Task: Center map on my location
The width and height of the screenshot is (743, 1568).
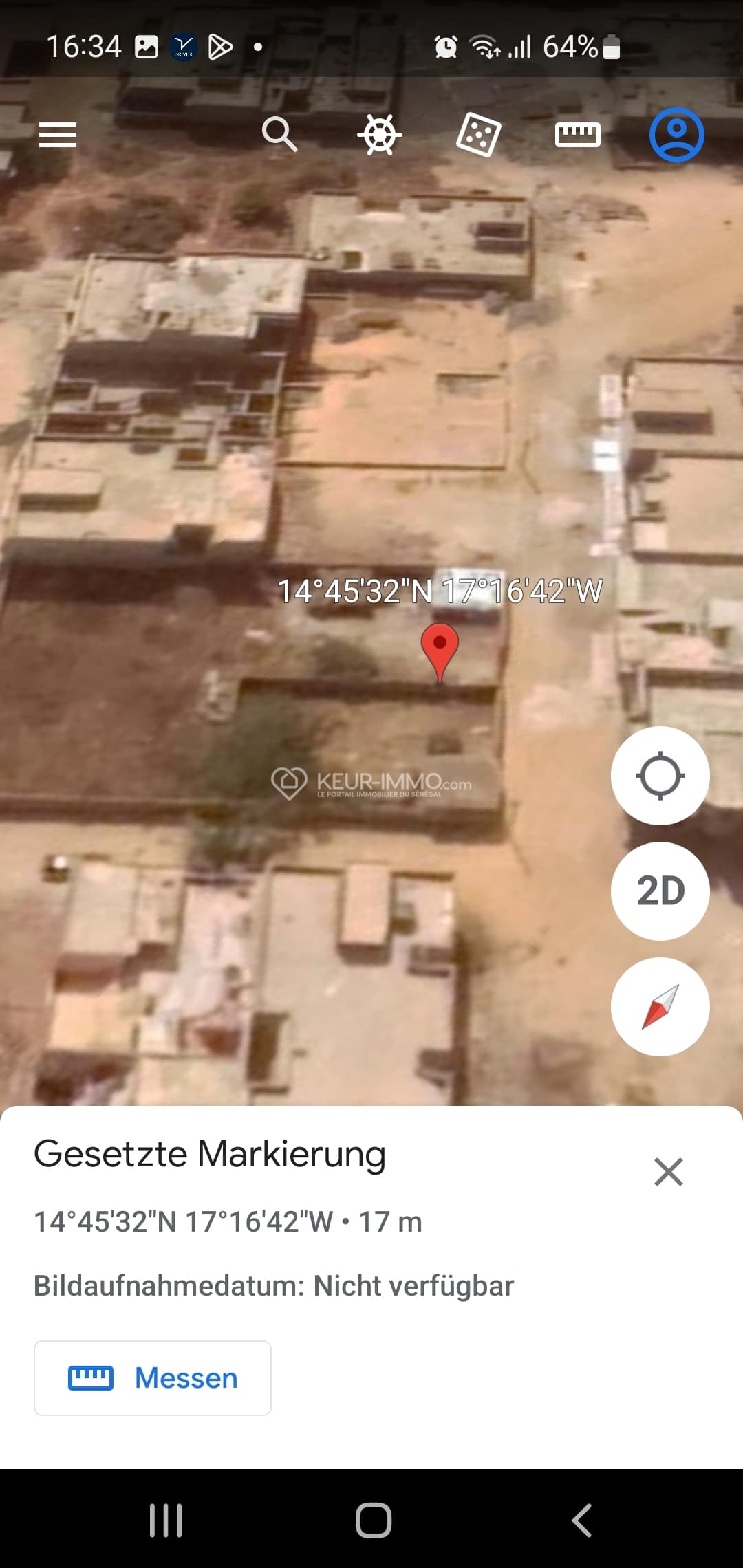Action: [x=660, y=776]
